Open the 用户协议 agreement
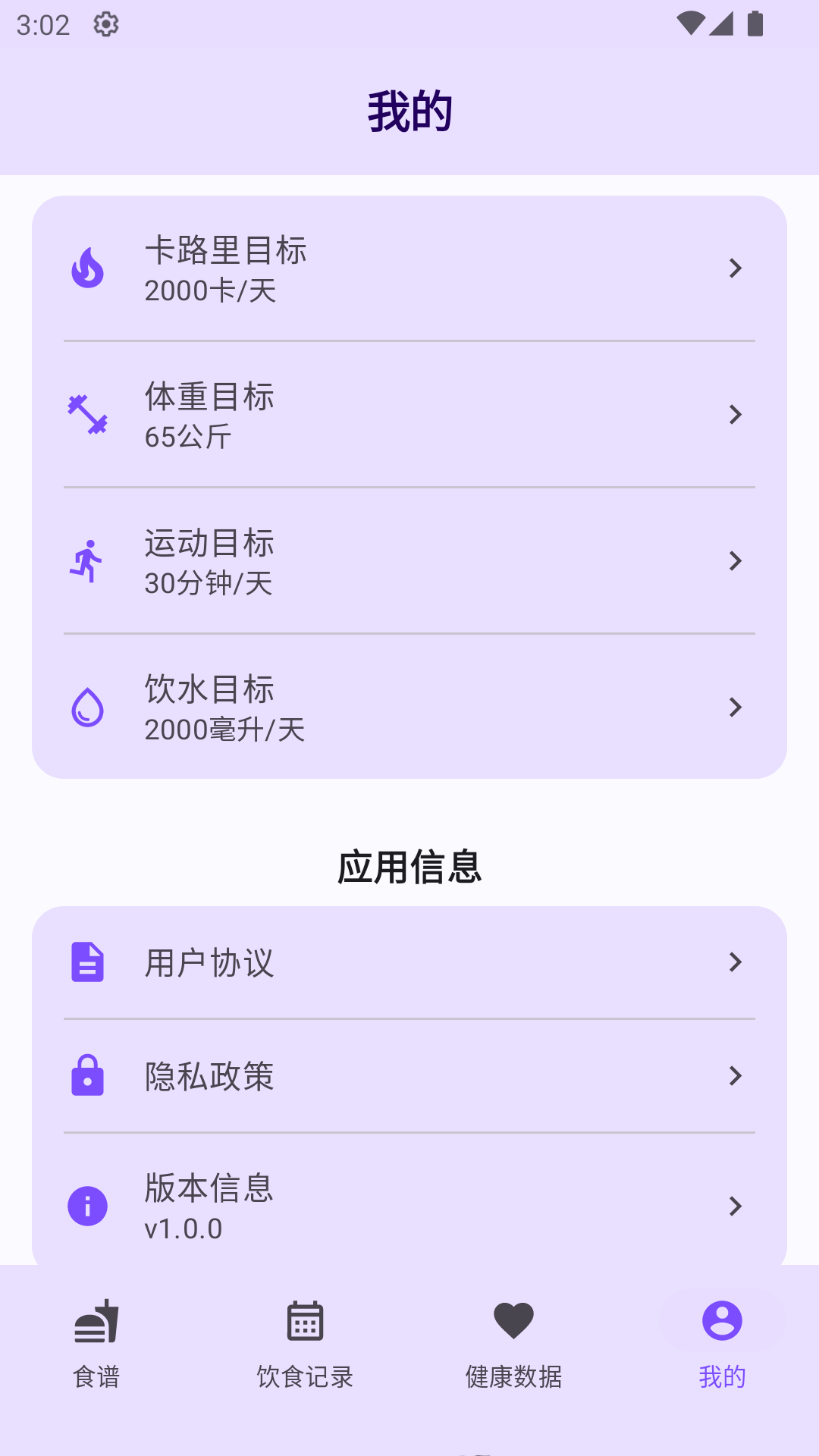The image size is (819, 1456). (409, 962)
